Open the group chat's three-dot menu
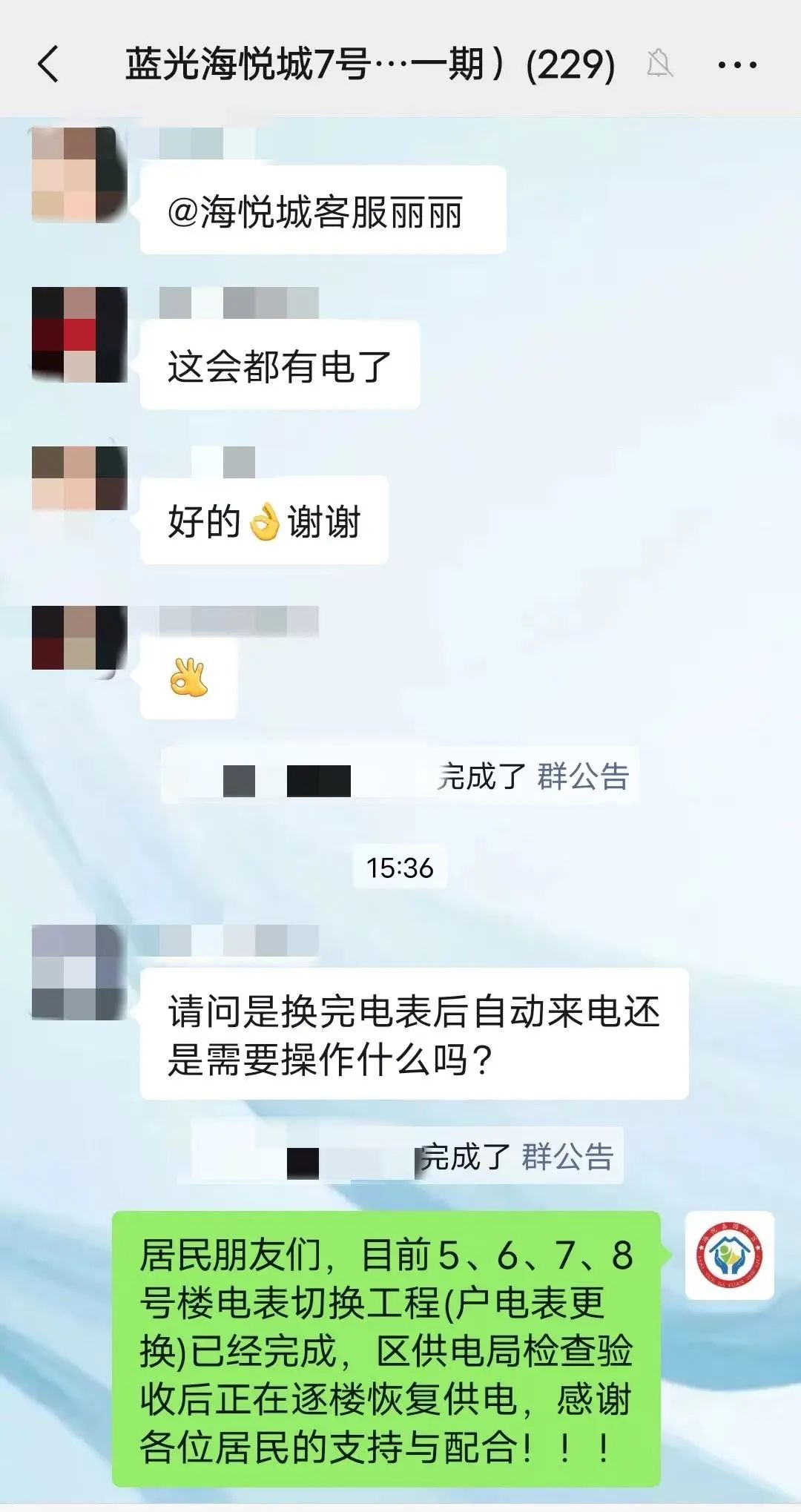The height and width of the screenshot is (1512, 801). (x=736, y=65)
